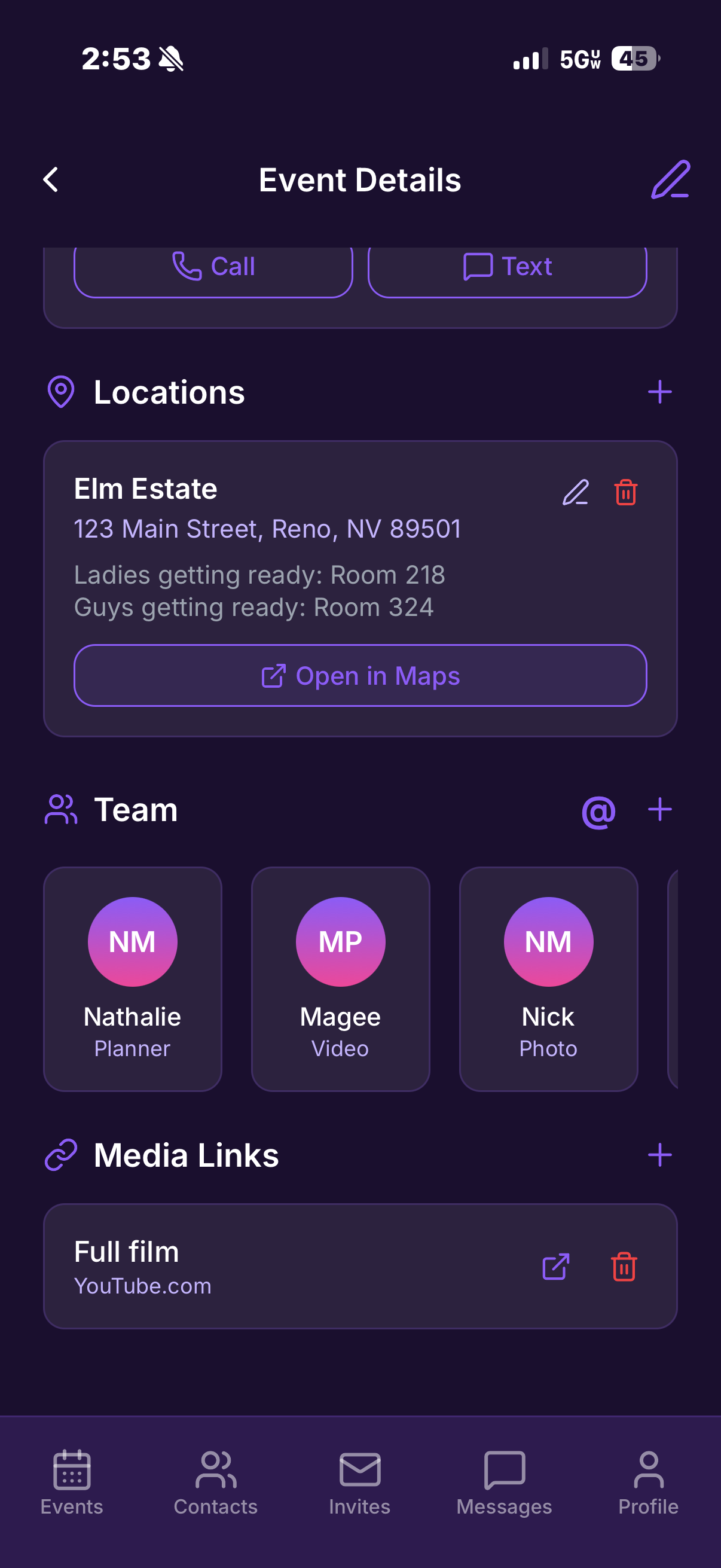Open the Full film link externally
Image resolution: width=721 pixels, height=1568 pixels.
555,1267
